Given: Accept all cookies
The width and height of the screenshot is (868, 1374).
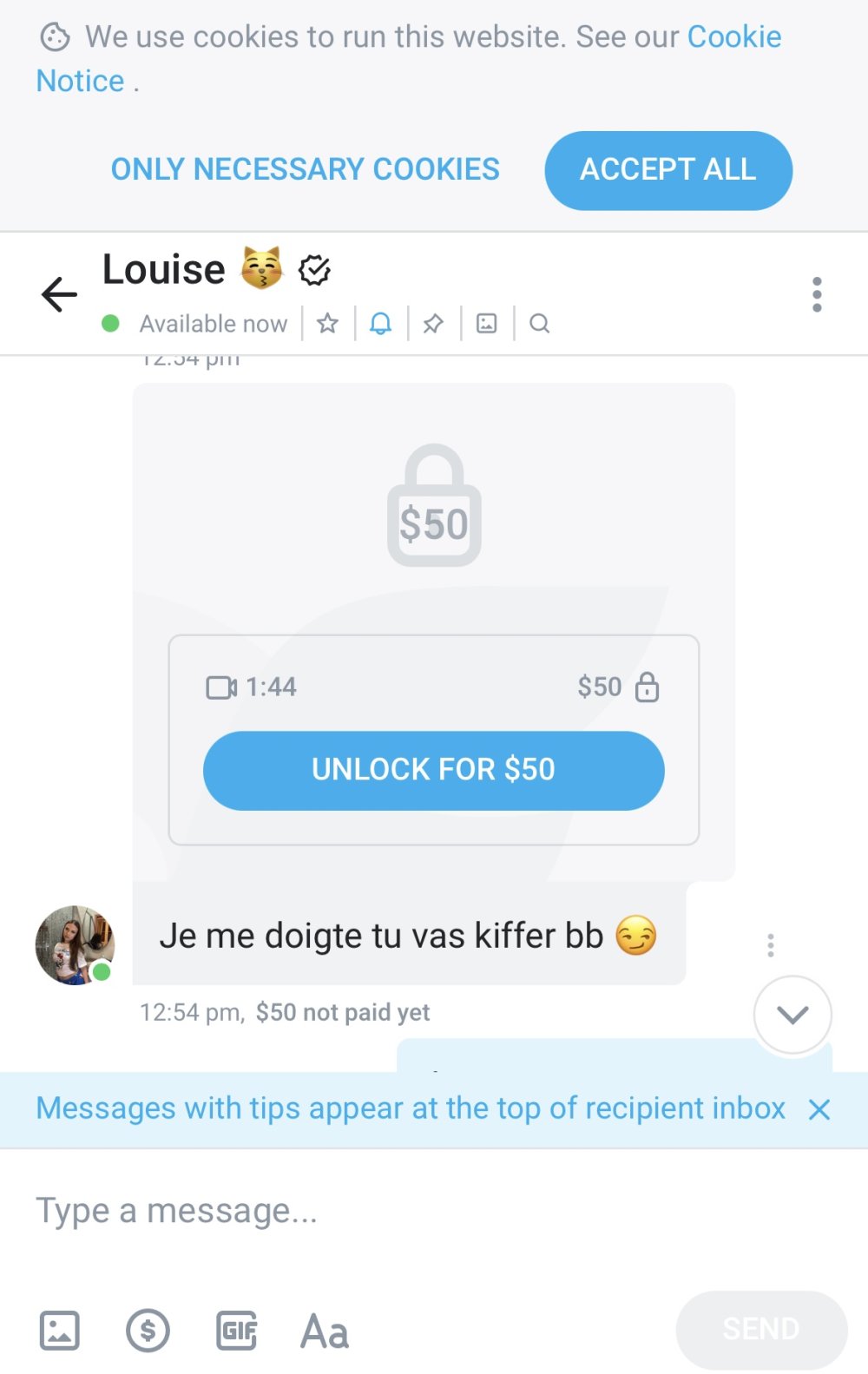Looking at the screenshot, I should (667, 170).
